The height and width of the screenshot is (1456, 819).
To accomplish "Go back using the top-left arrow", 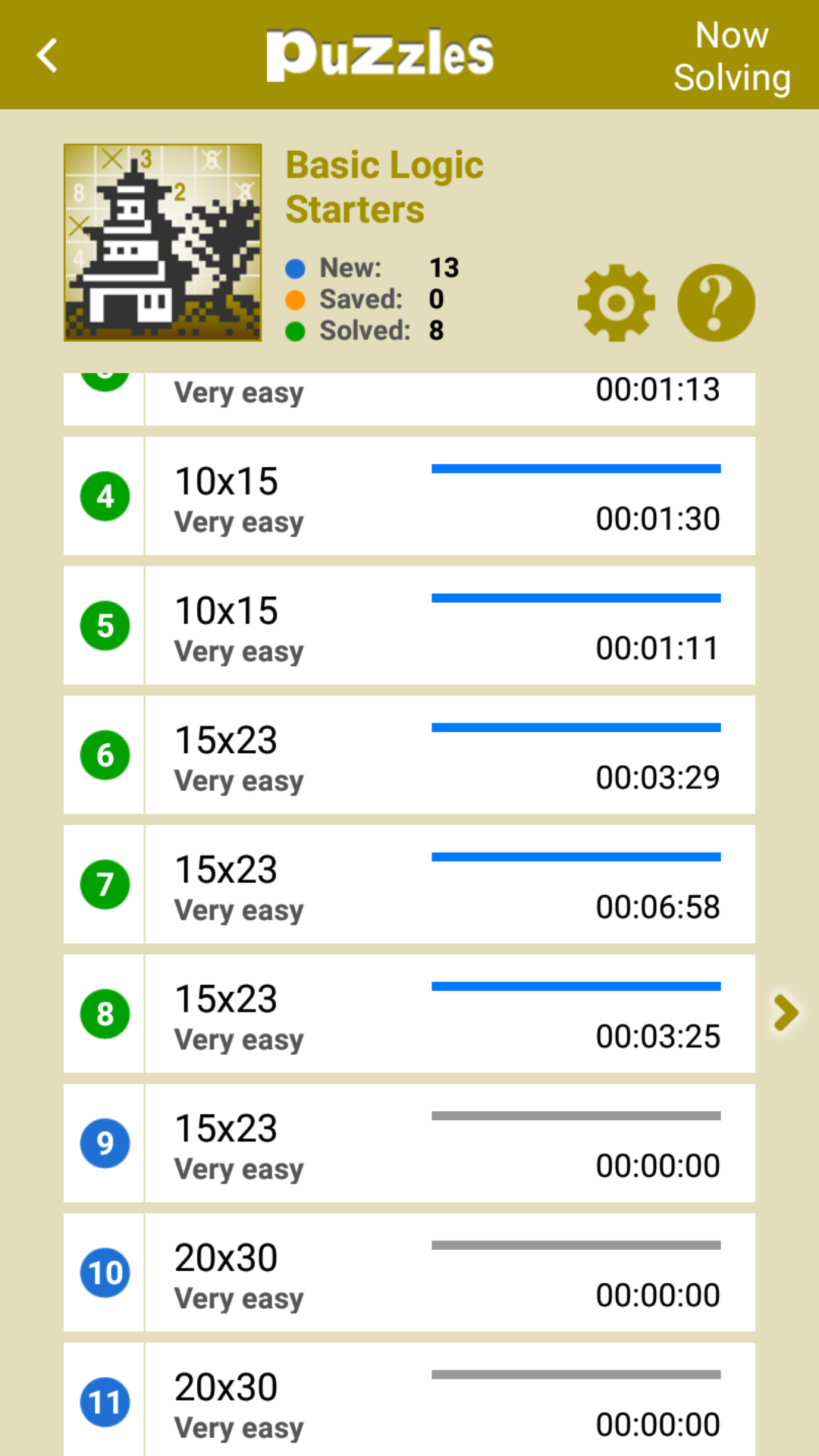I will click(47, 55).
